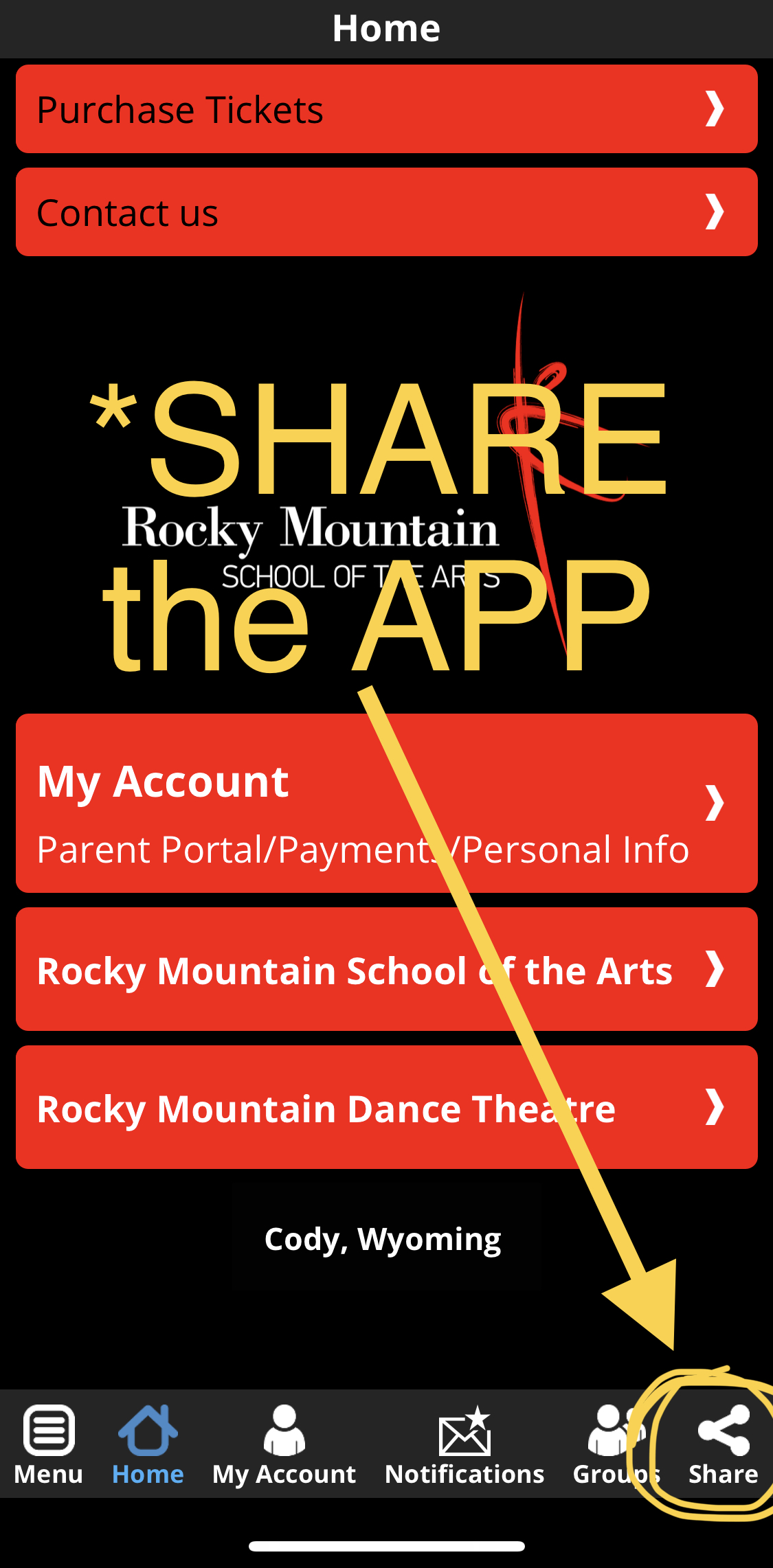Open the Menu drawer button
773x1568 pixels.
click(49, 1445)
